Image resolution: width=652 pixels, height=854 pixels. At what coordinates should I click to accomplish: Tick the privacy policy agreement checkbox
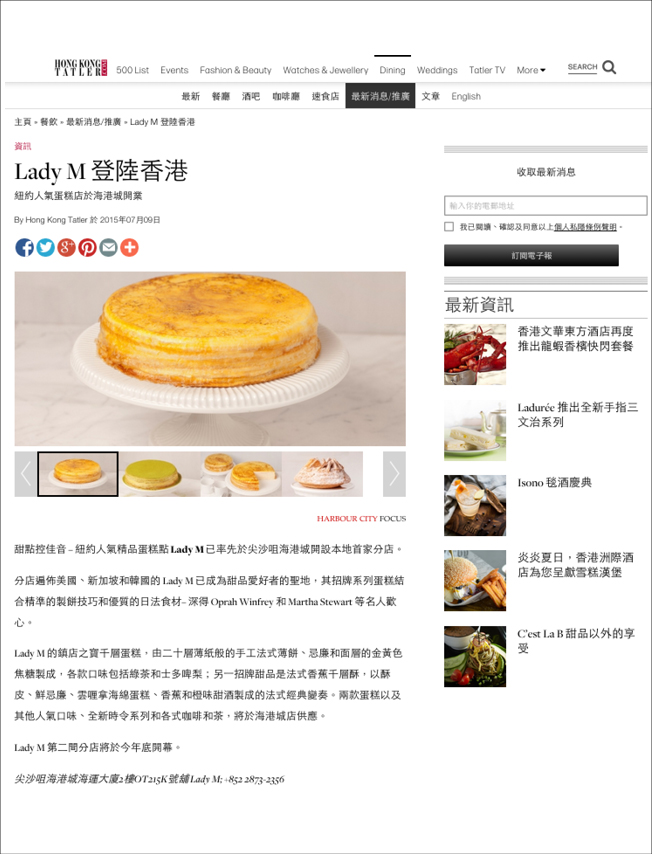(449, 227)
